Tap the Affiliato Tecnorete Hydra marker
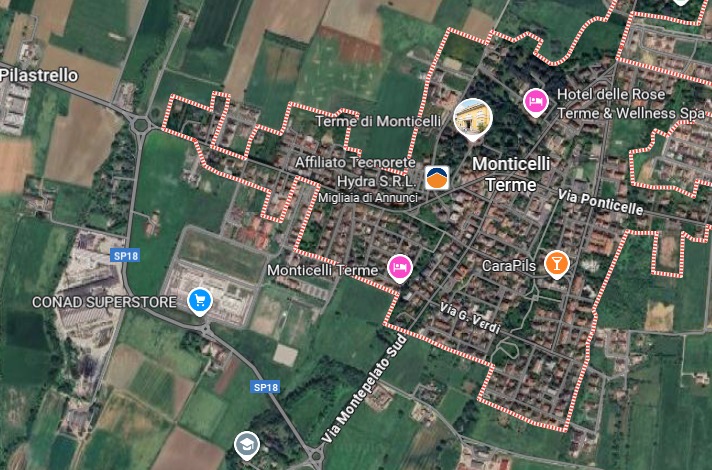This screenshot has width=712, height=470. (437, 177)
